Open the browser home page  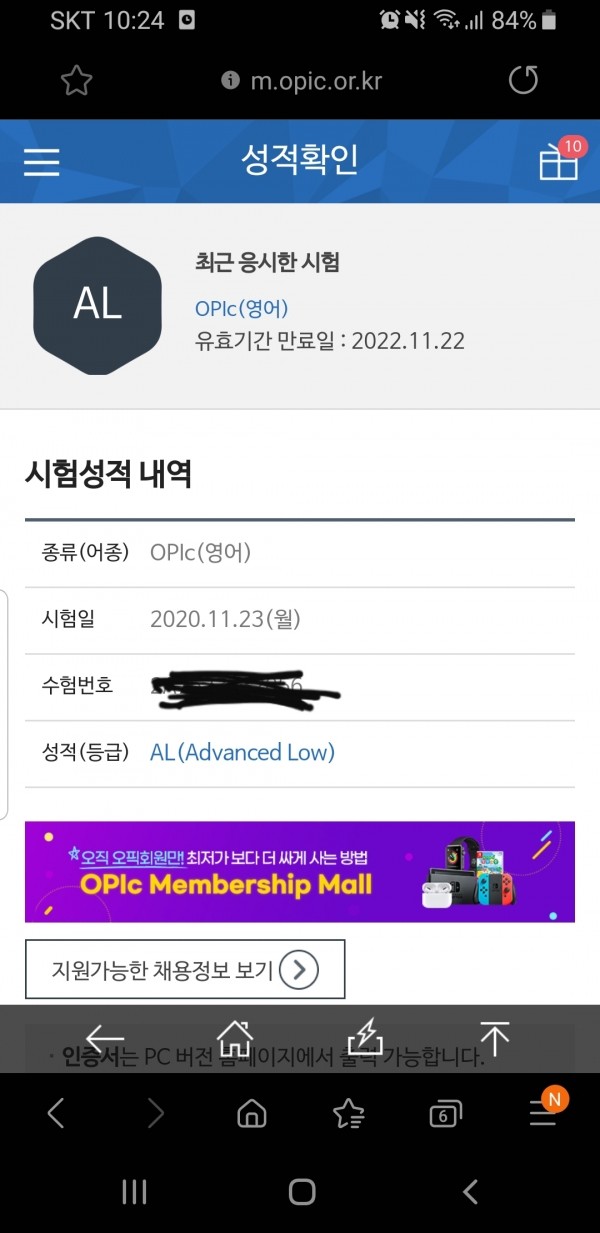(251, 1113)
